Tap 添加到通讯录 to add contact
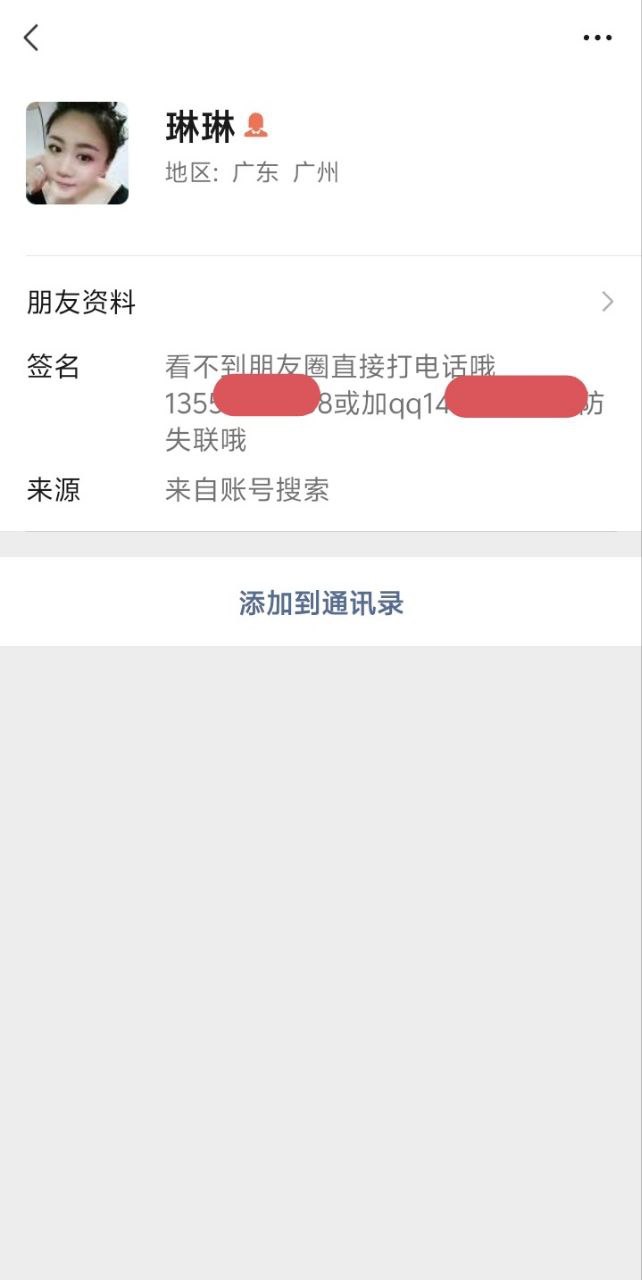Screen dimensions: 642x1280 (321, 603)
